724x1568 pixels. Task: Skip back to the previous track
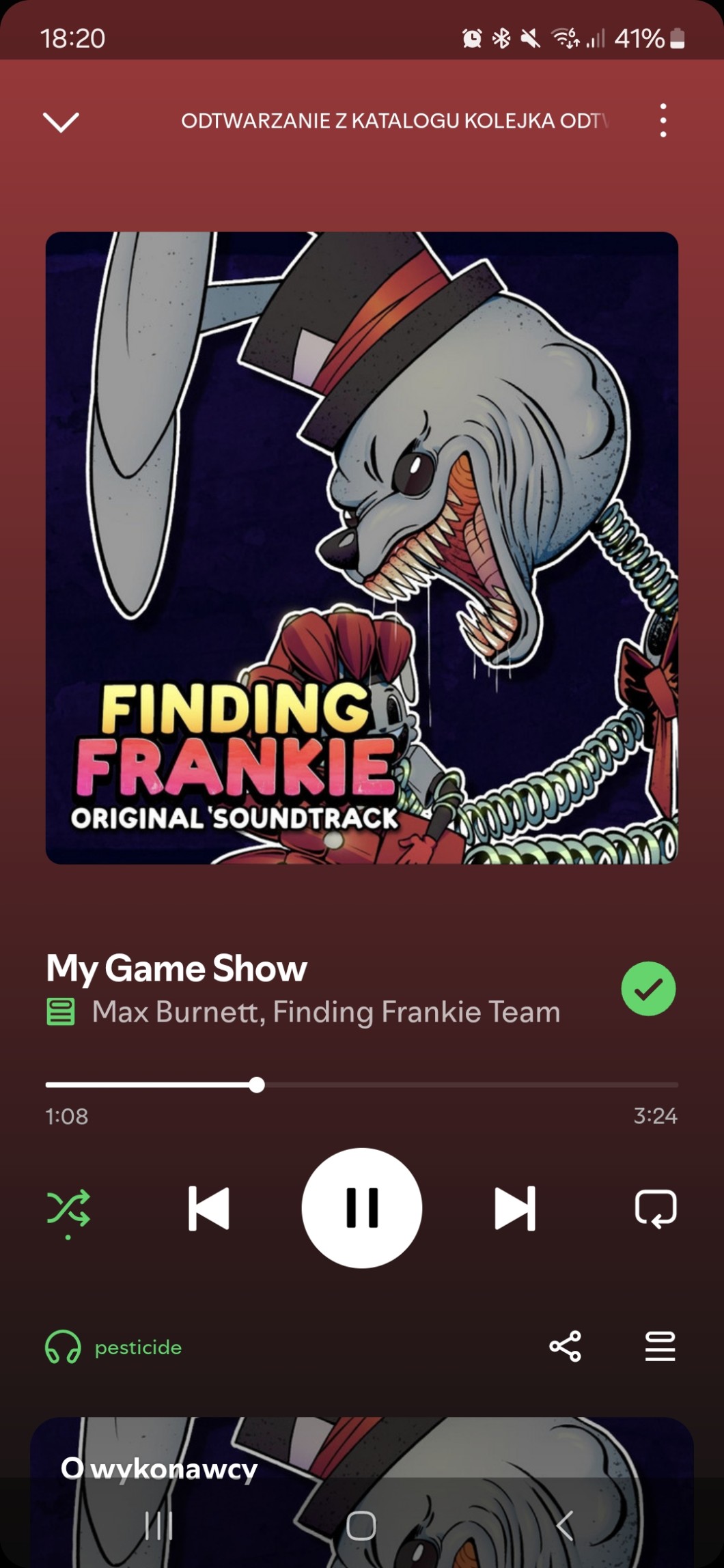point(208,1209)
